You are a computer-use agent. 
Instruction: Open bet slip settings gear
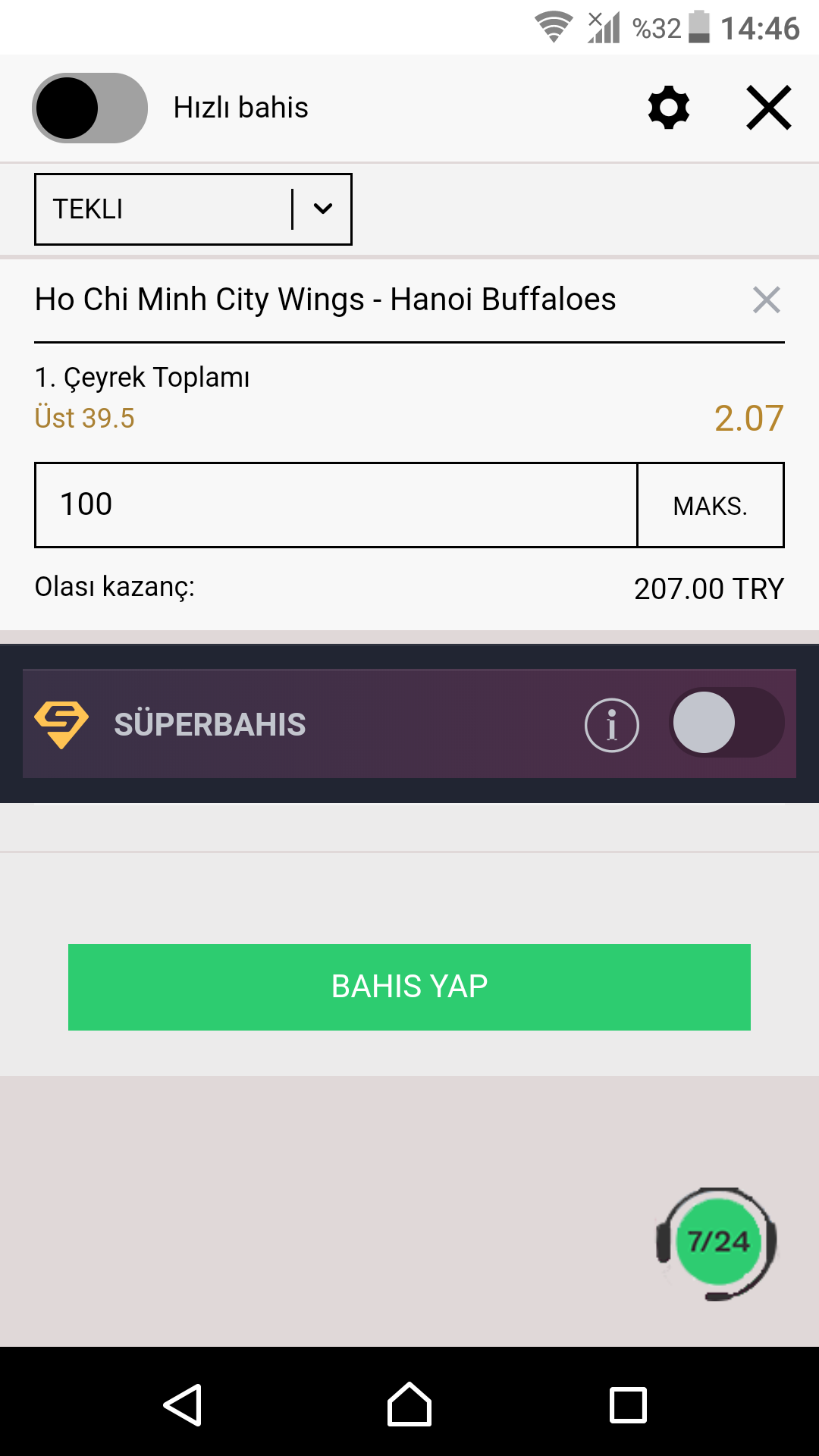click(x=669, y=108)
